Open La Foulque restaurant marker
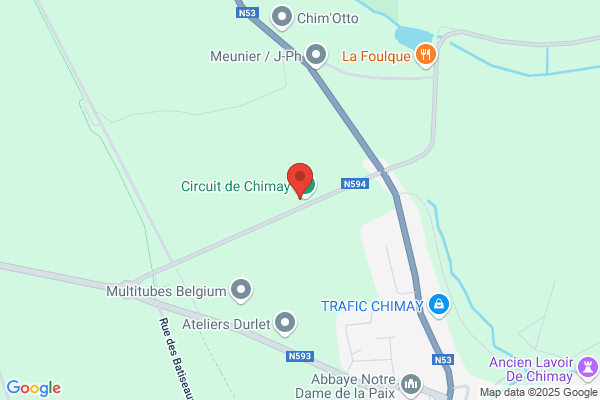 pos(426,55)
